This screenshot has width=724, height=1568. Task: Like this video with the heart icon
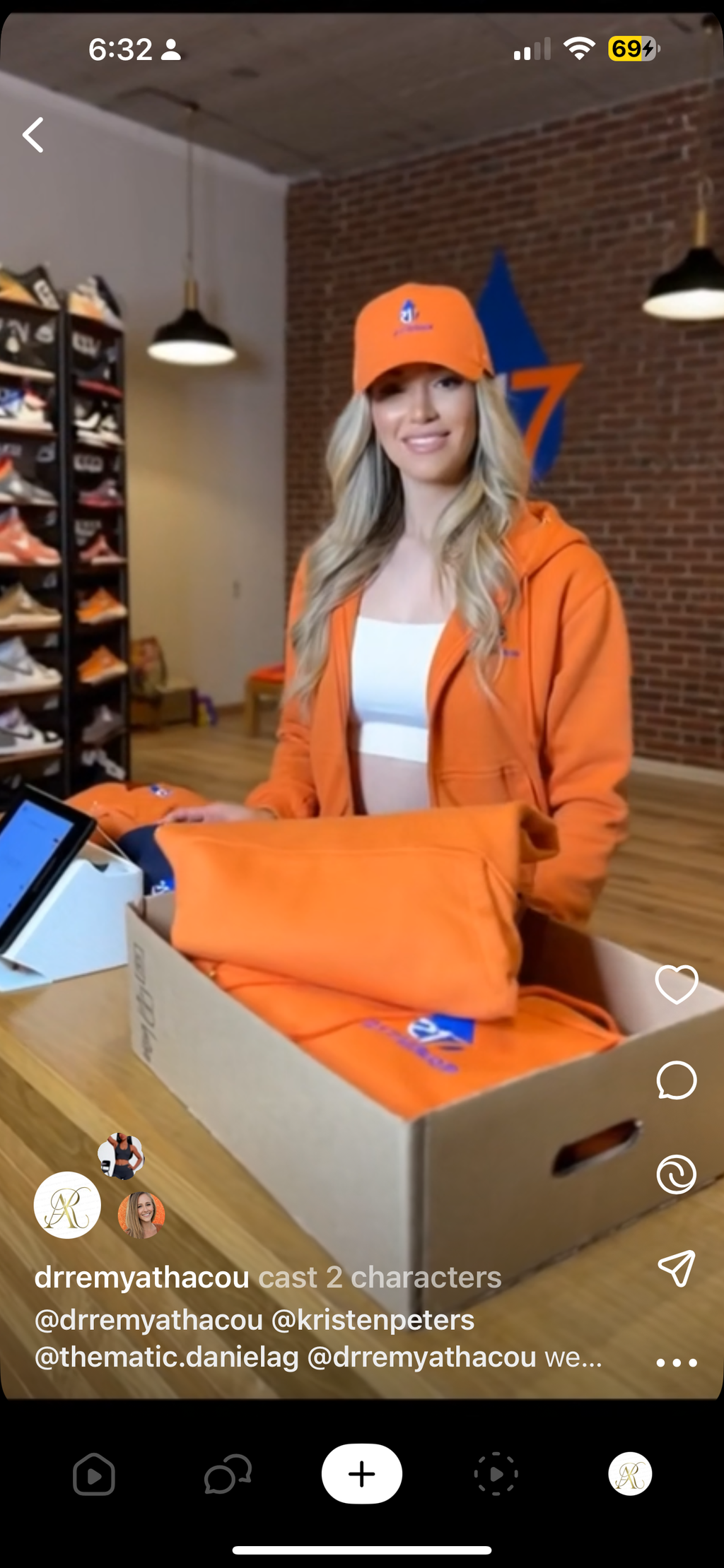[x=676, y=983]
